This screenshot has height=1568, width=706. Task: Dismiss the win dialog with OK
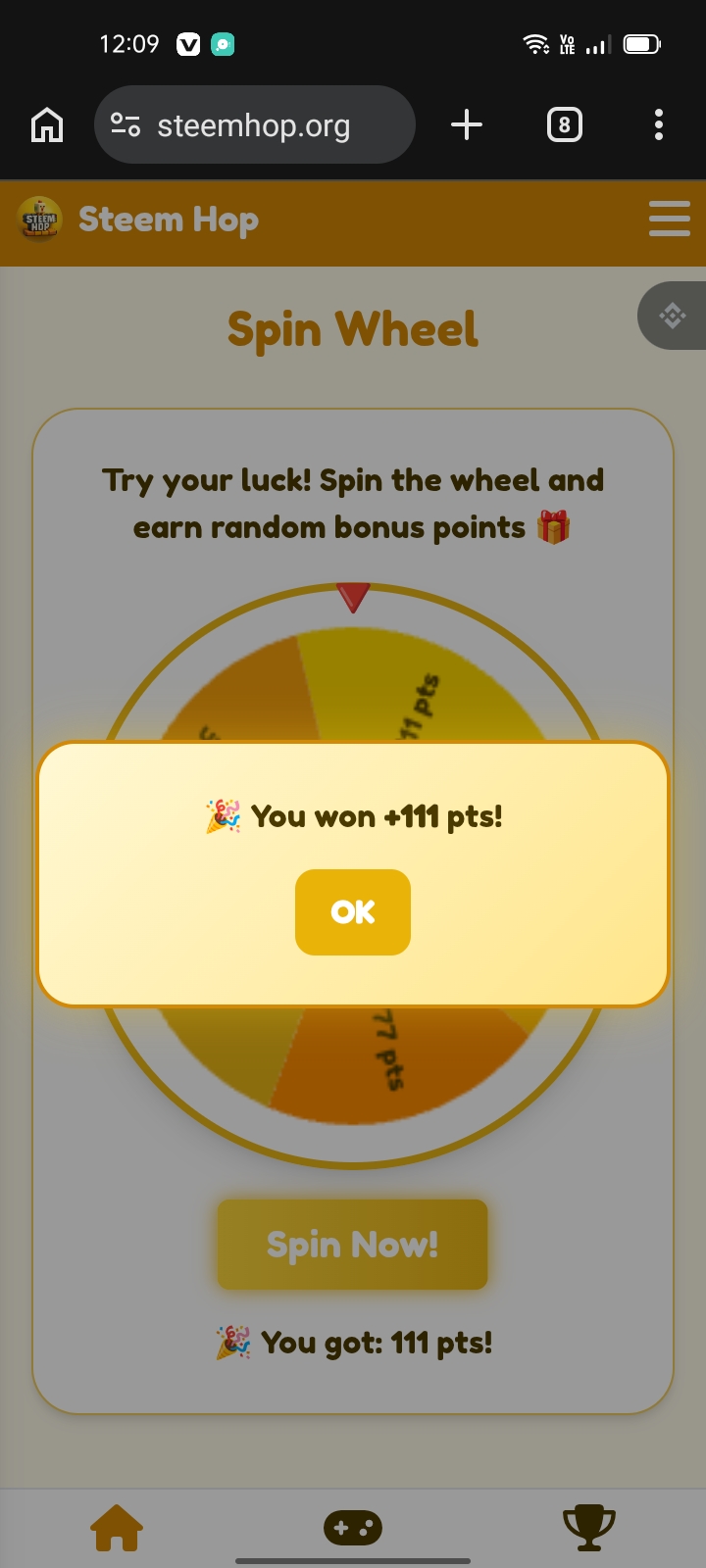point(353,912)
